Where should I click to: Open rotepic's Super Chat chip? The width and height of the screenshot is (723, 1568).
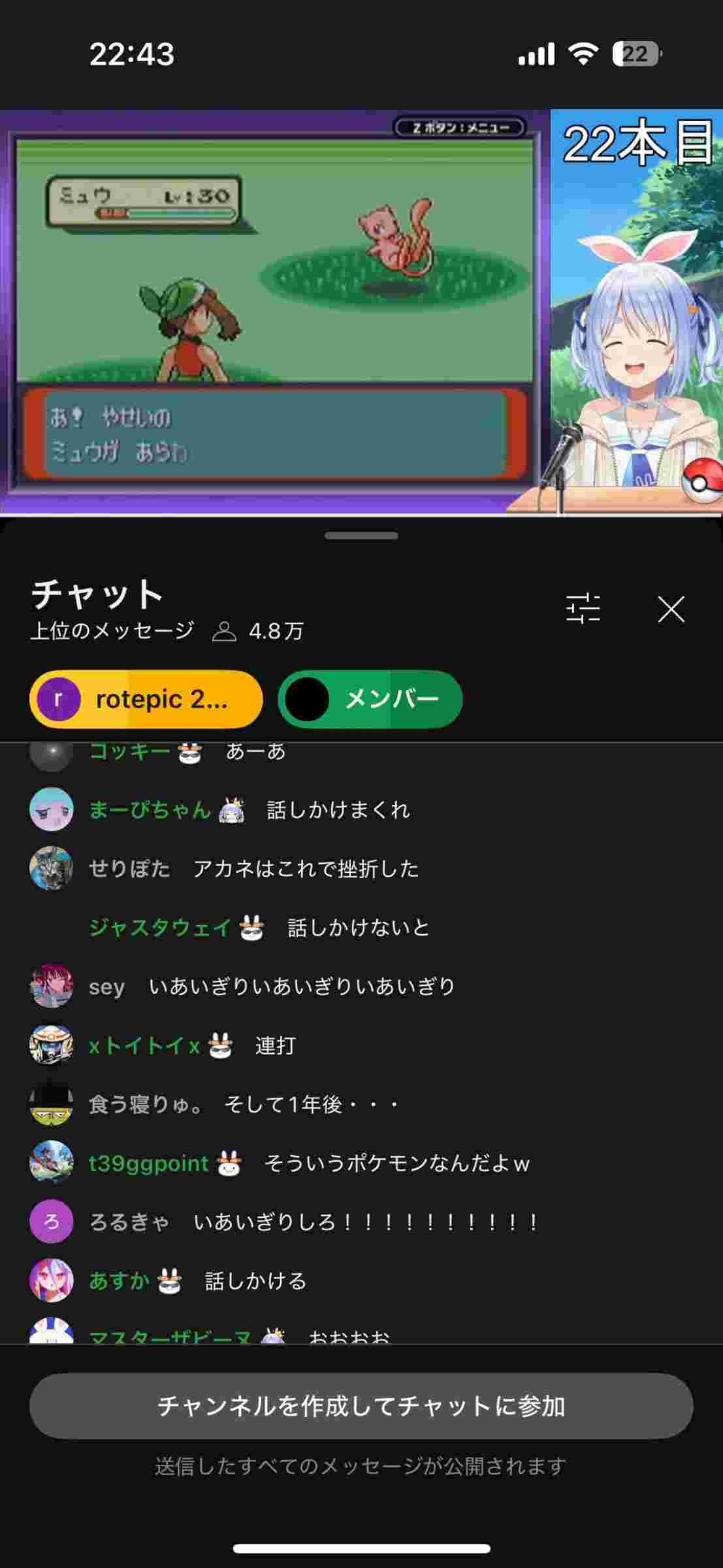coord(146,699)
